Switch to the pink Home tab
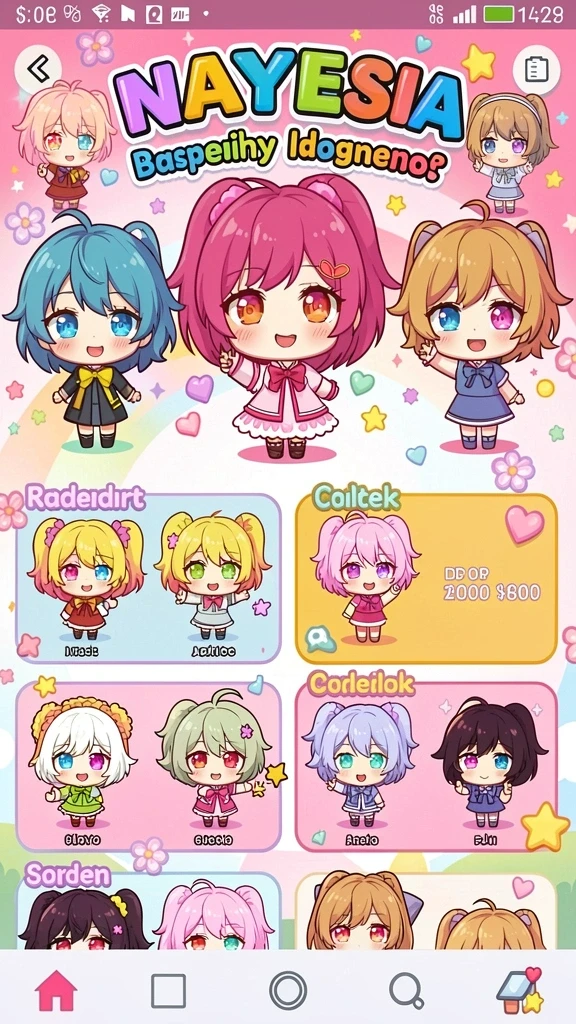Screen dimensions: 576x1024 click(56, 990)
